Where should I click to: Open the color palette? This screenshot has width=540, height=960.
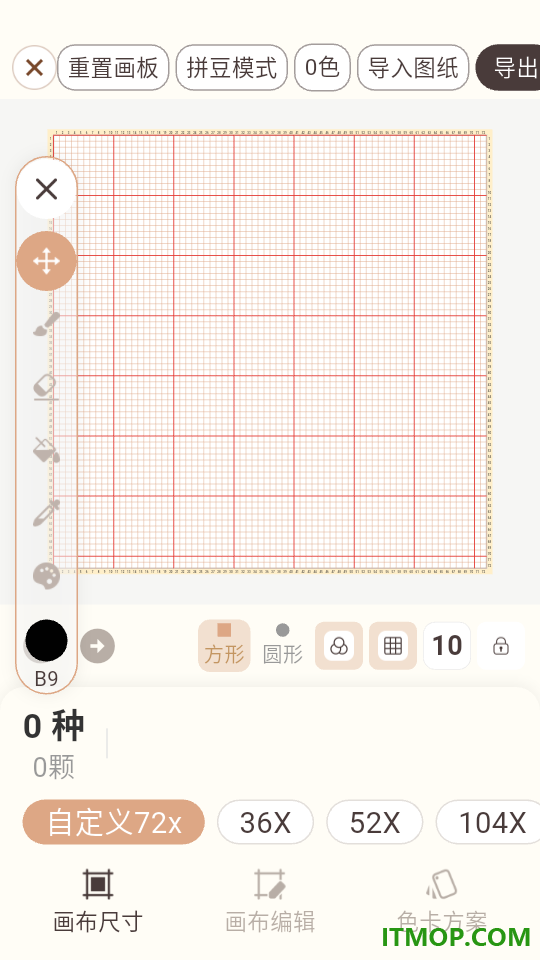[x=47, y=576]
